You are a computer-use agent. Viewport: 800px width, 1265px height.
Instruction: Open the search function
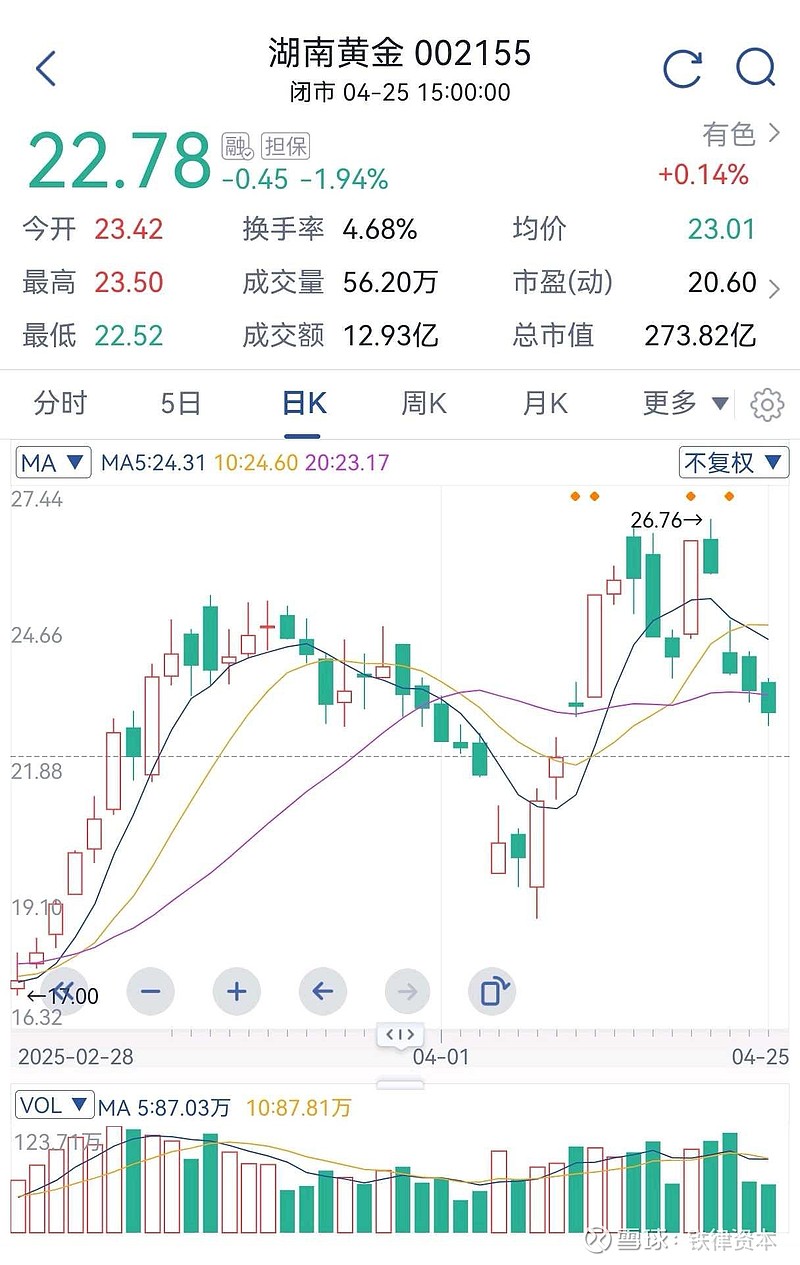click(x=756, y=69)
